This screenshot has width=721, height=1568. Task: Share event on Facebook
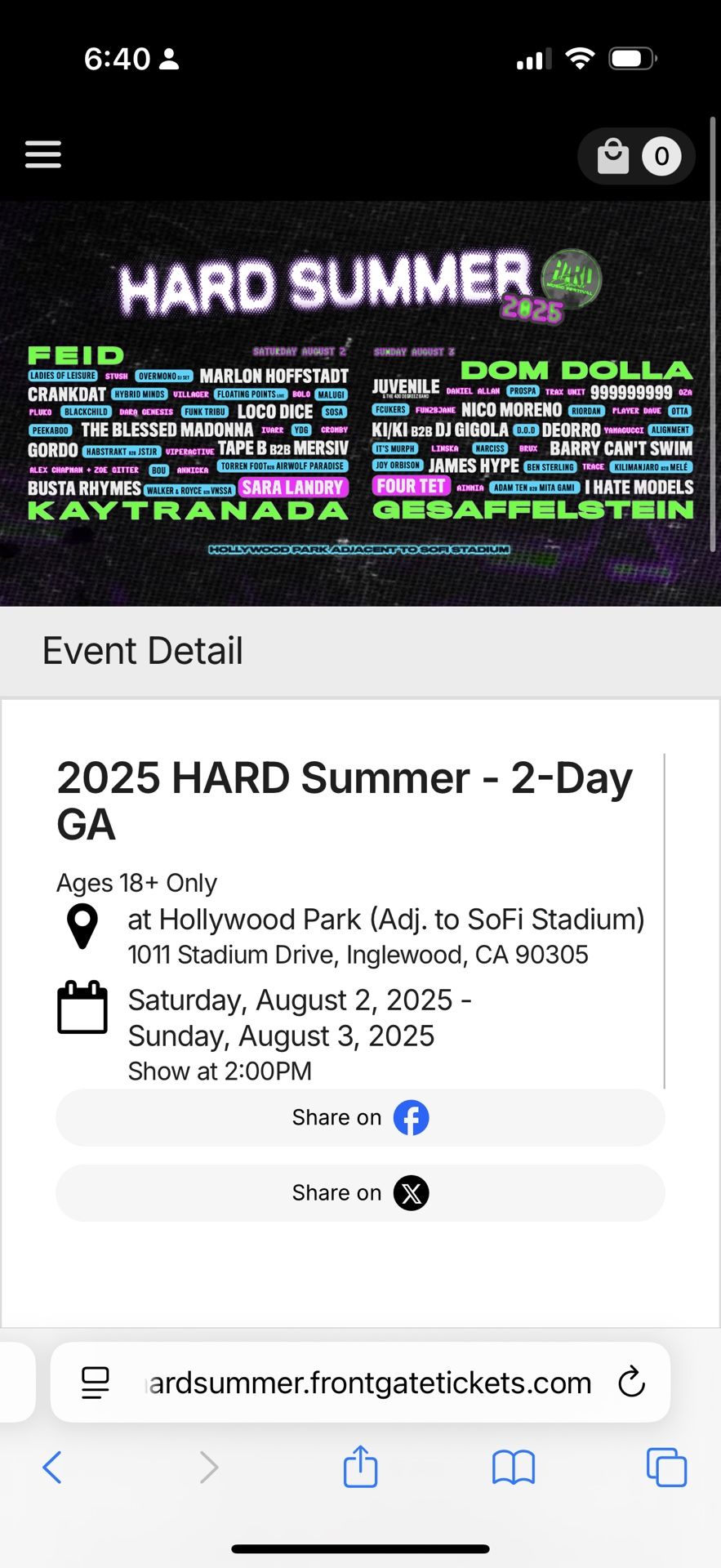(x=360, y=1117)
